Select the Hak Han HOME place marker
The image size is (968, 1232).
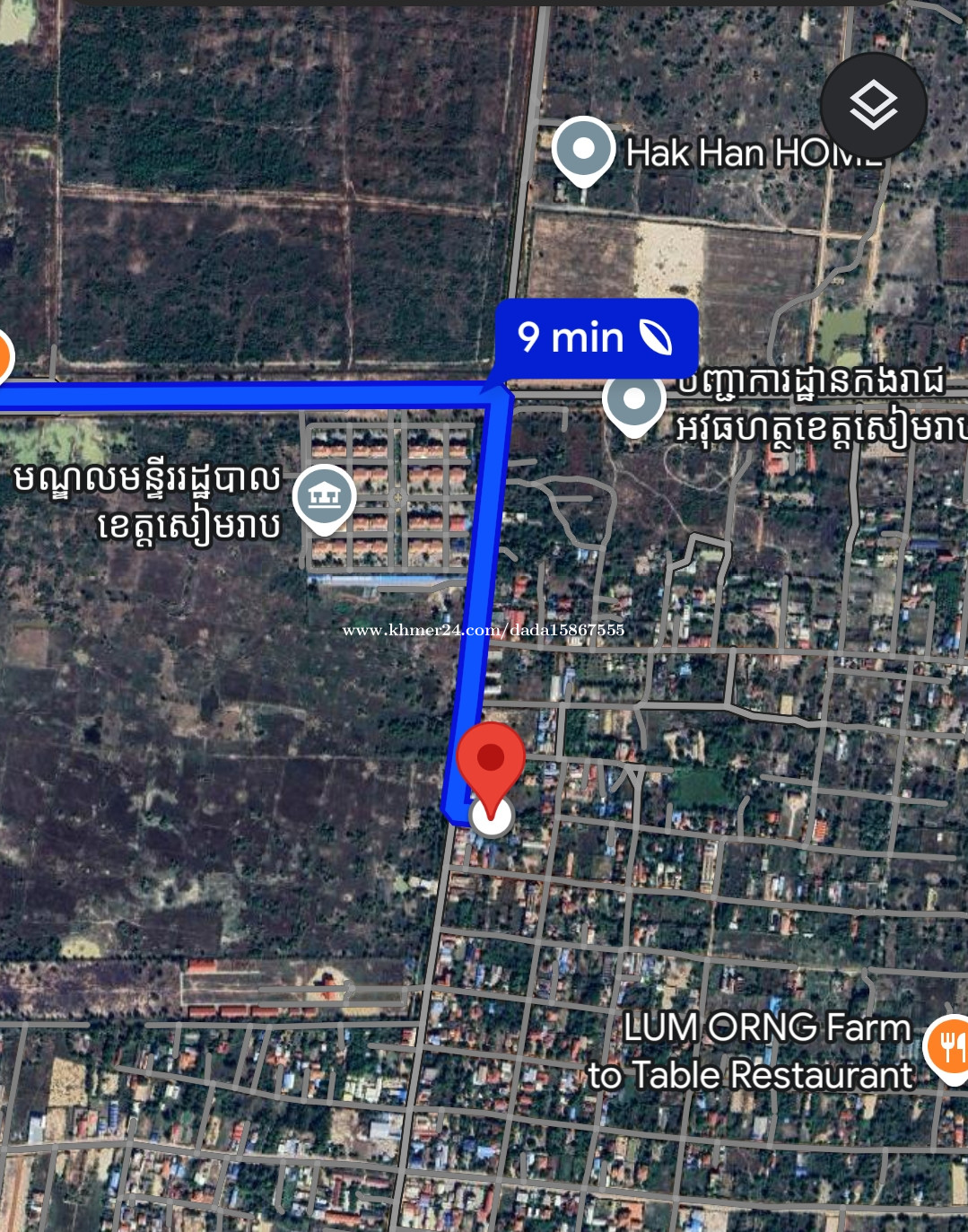coord(583,150)
